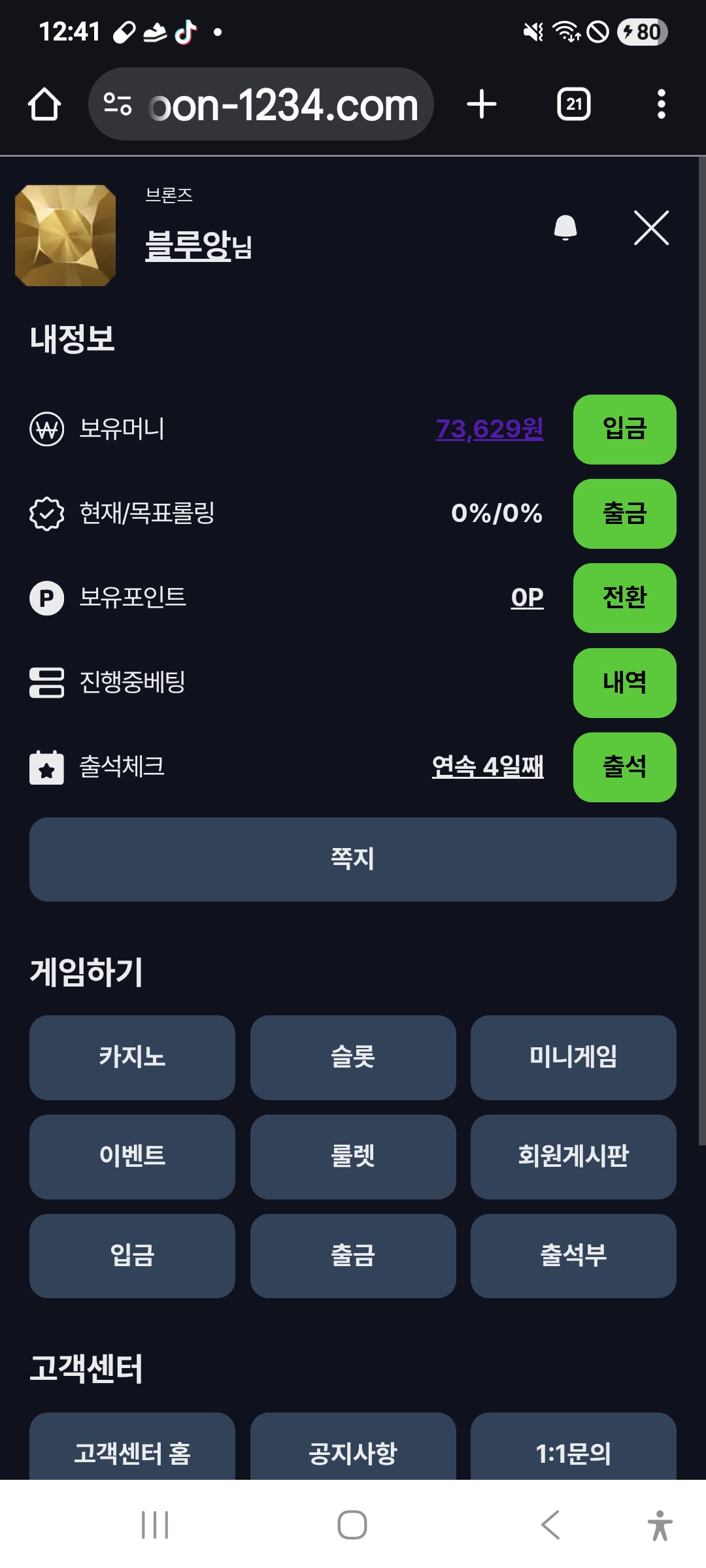This screenshot has width=706, height=1568.
Task: Open 공지사항 notices
Action: click(x=353, y=1452)
